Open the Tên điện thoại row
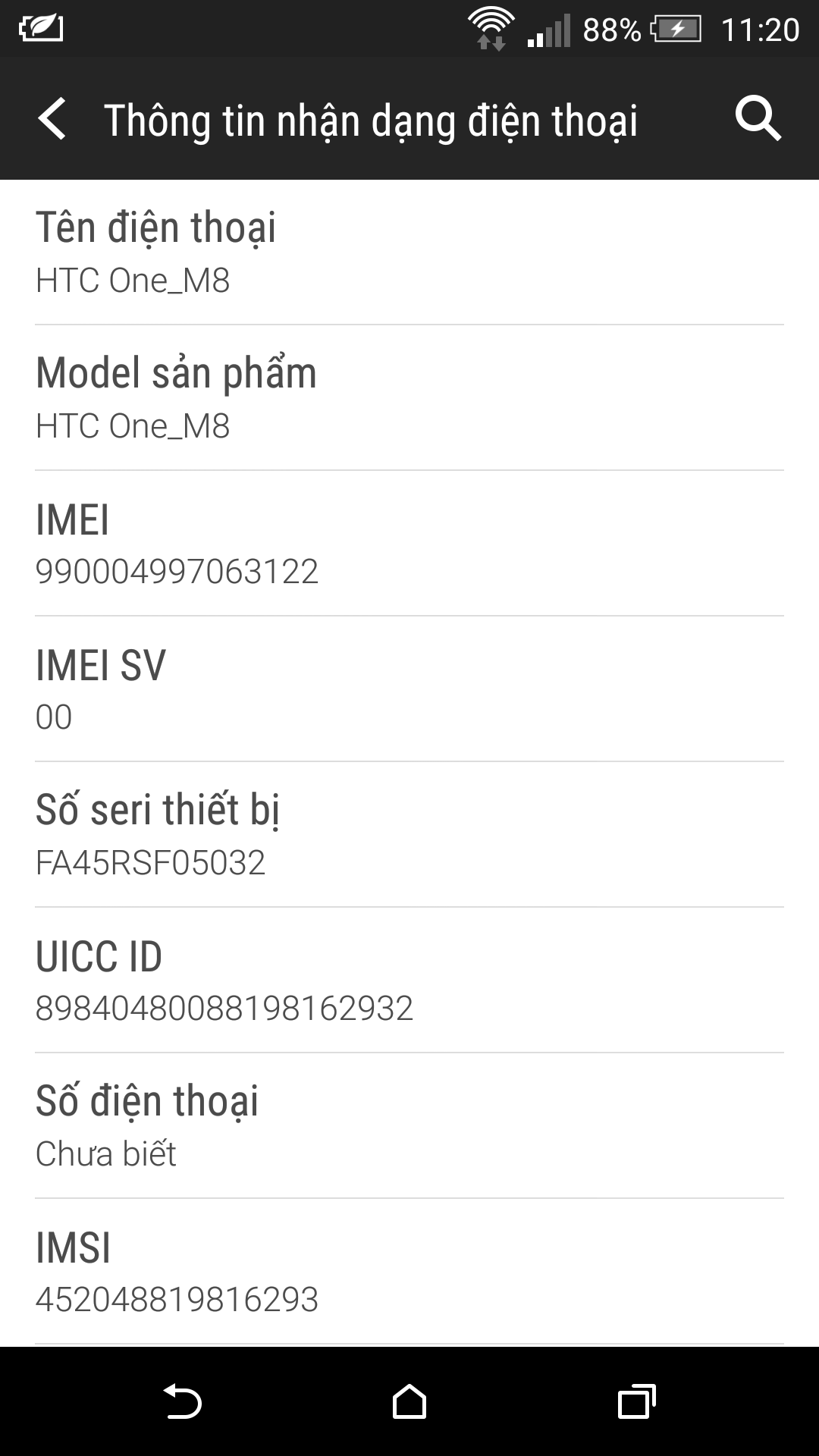This screenshot has width=819, height=1456. 409,253
